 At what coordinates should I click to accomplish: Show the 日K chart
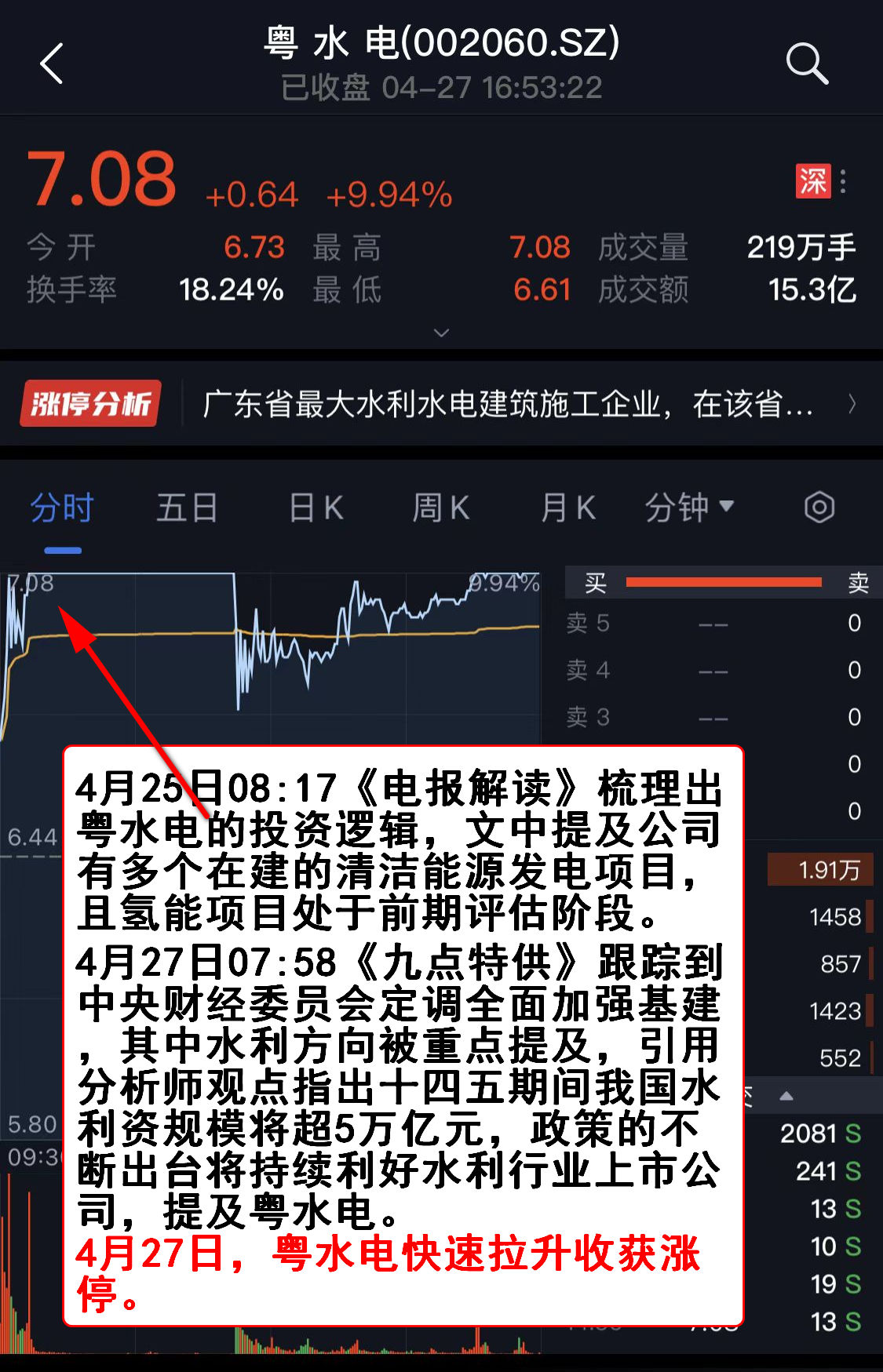[316, 508]
